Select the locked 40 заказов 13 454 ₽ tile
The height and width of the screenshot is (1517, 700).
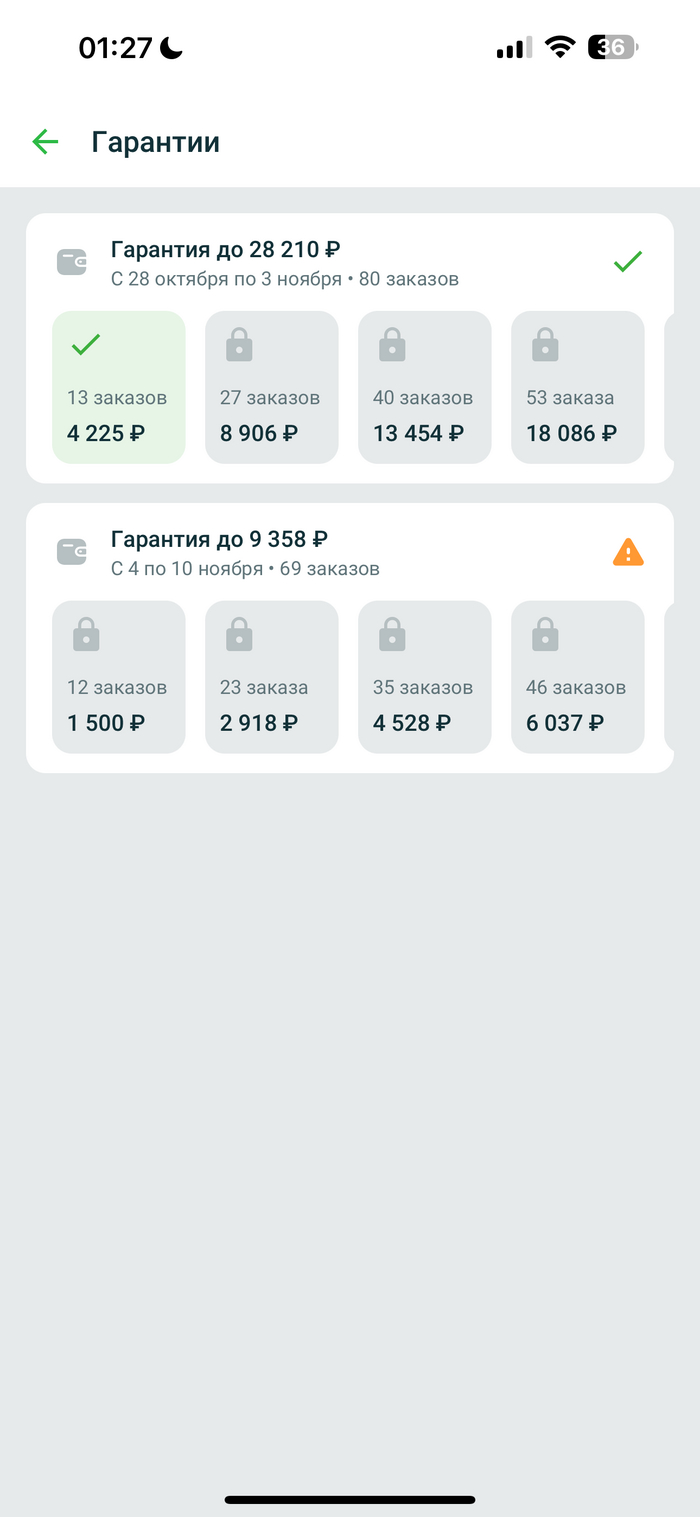pos(425,387)
